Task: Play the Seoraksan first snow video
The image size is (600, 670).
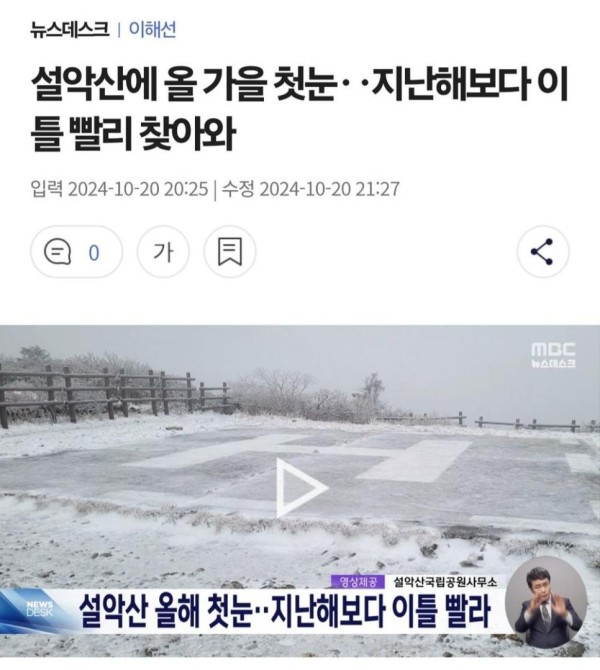Action: pyautogui.click(x=300, y=488)
